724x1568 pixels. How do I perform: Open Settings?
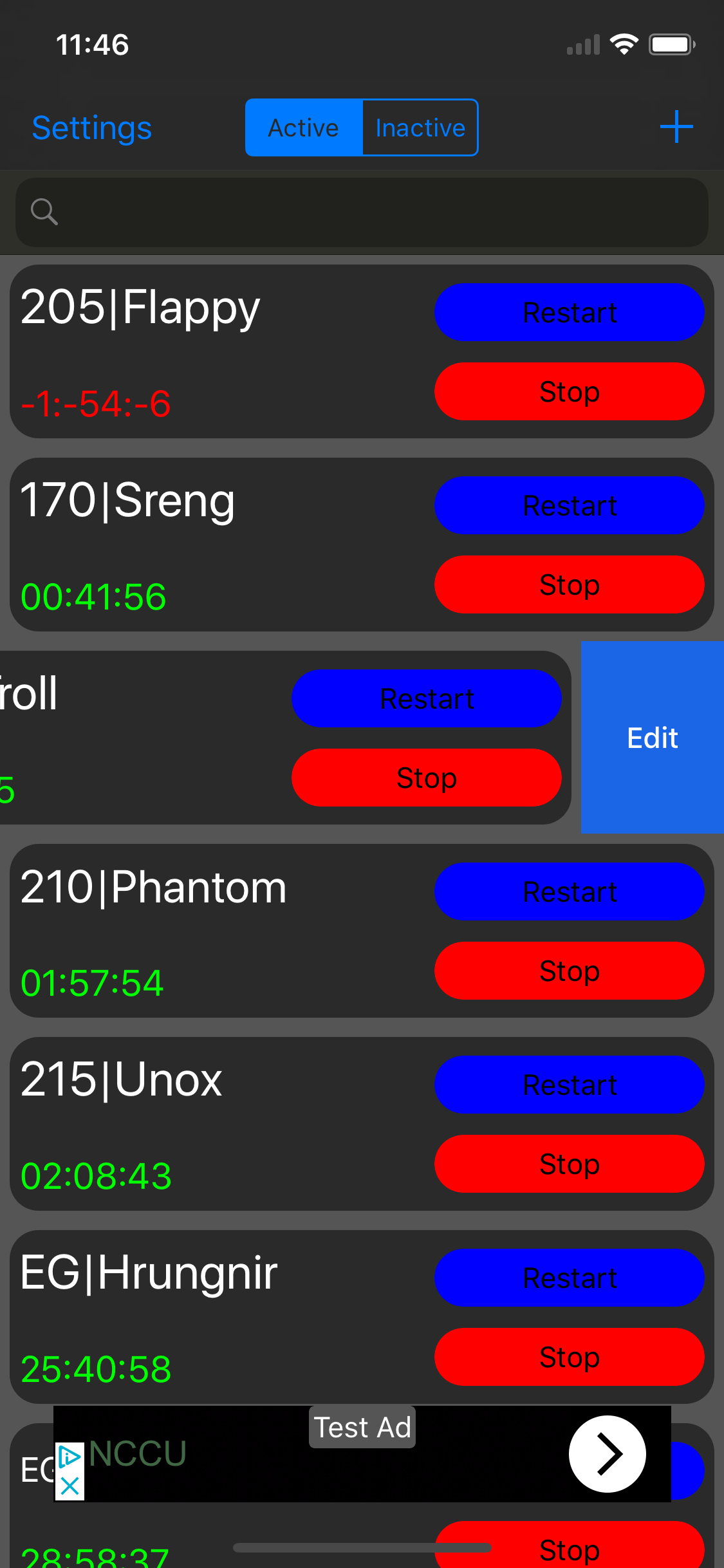[92, 128]
